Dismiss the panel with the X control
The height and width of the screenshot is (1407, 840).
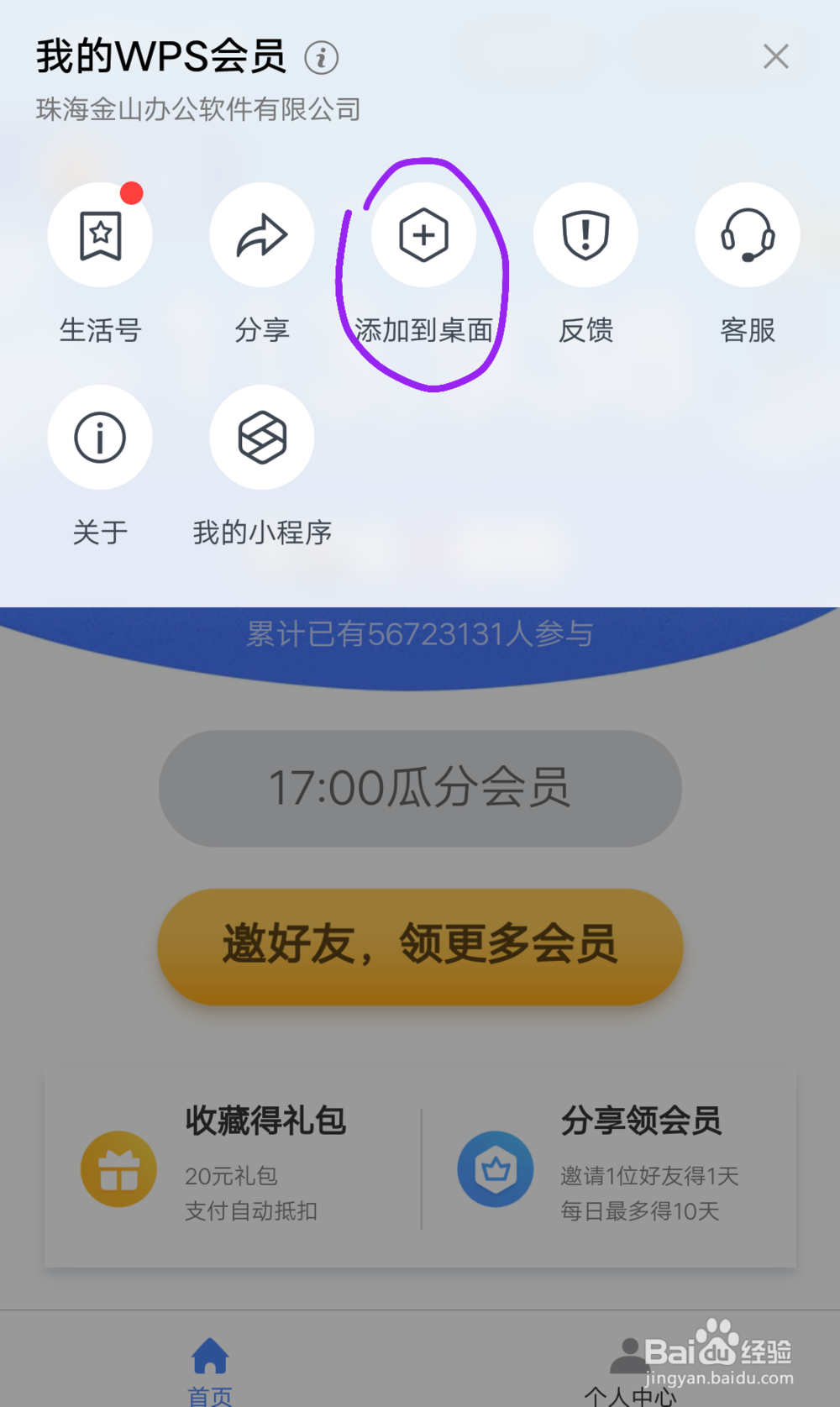click(x=775, y=56)
